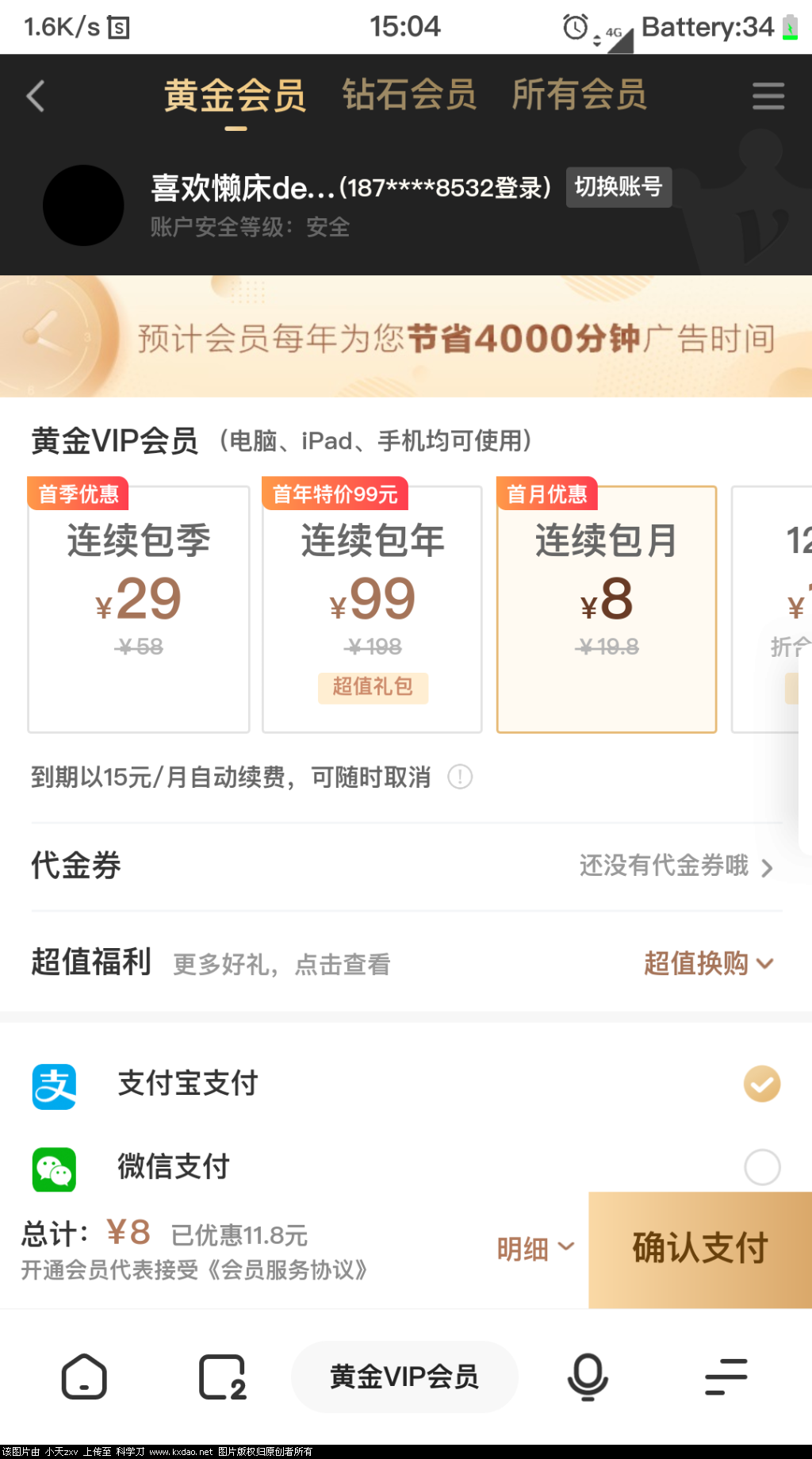812x1459 pixels.
Task: Expand the 明细 price details
Action: pyautogui.click(x=535, y=1249)
